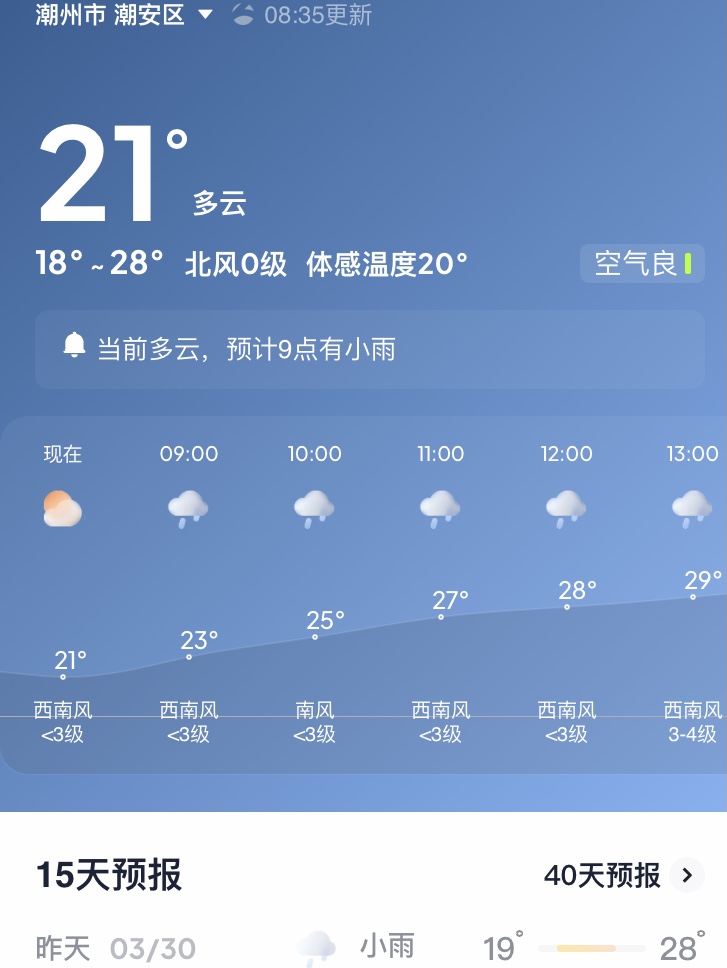
Task: Open the 空气良 air quality badge
Action: pos(642,264)
